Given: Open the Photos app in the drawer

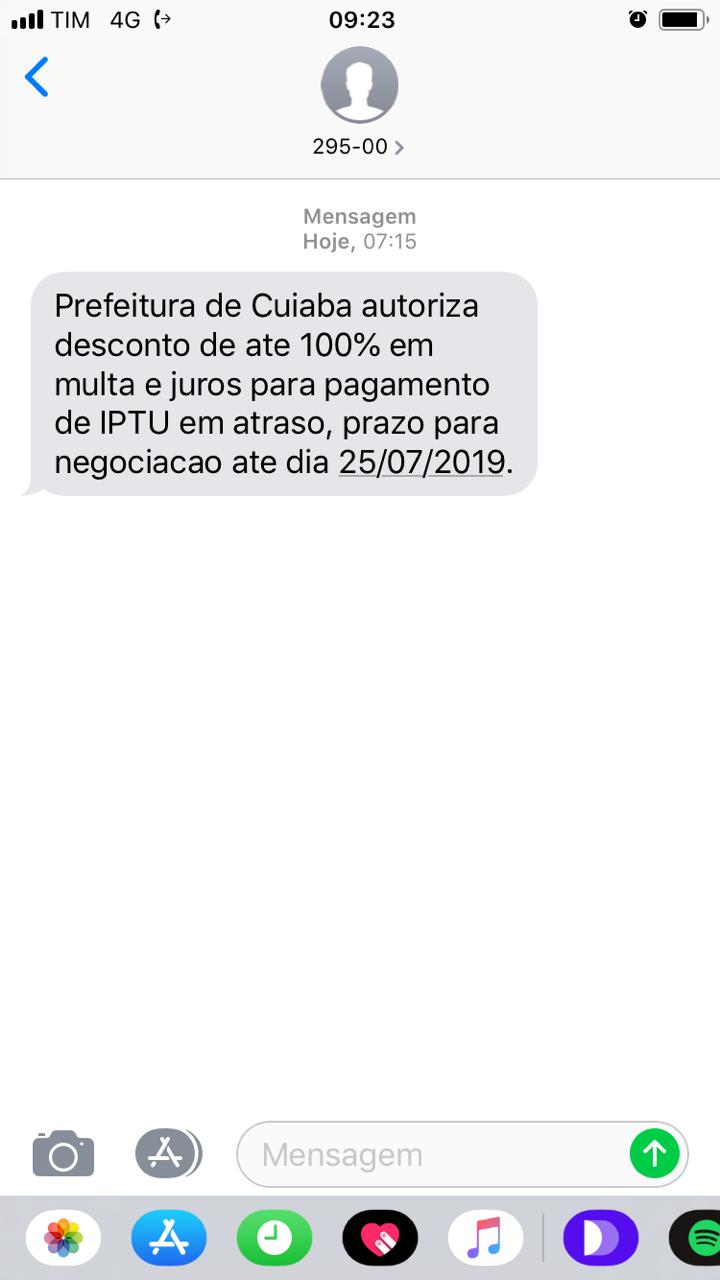Looking at the screenshot, I should [x=63, y=1239].
